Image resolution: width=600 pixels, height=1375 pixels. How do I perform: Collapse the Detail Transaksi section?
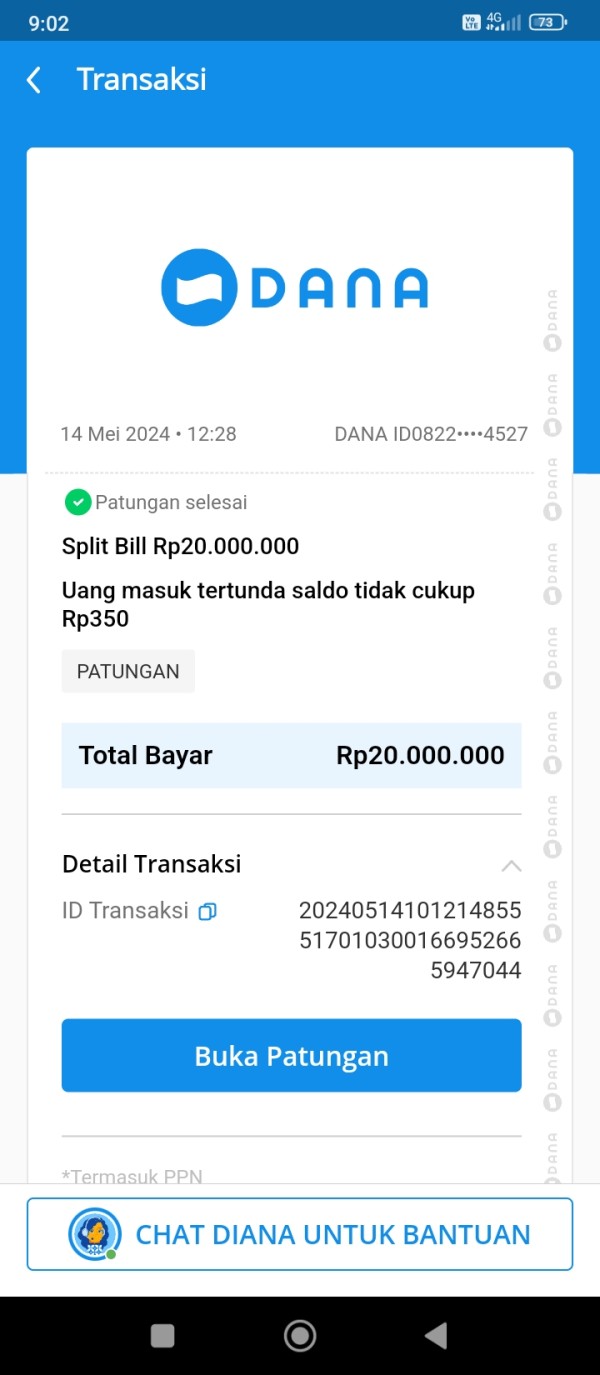(510, 865)
